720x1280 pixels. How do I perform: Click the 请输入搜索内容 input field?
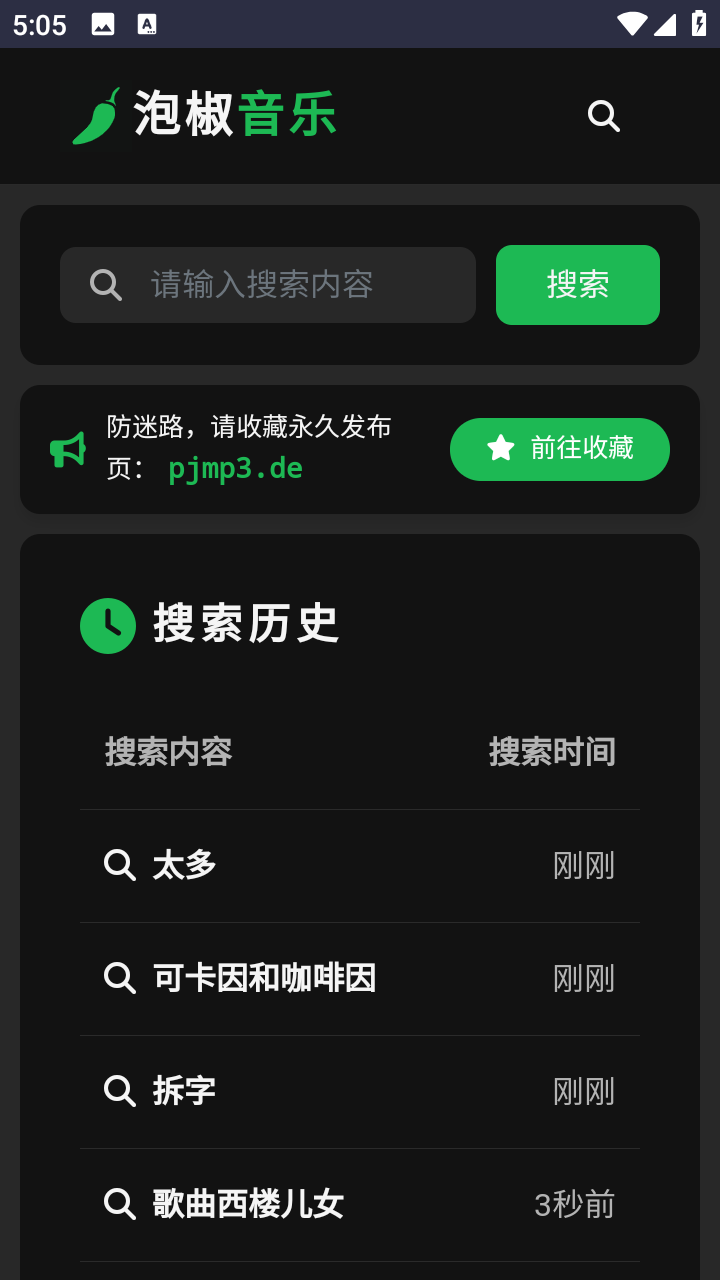pos(268,285)
